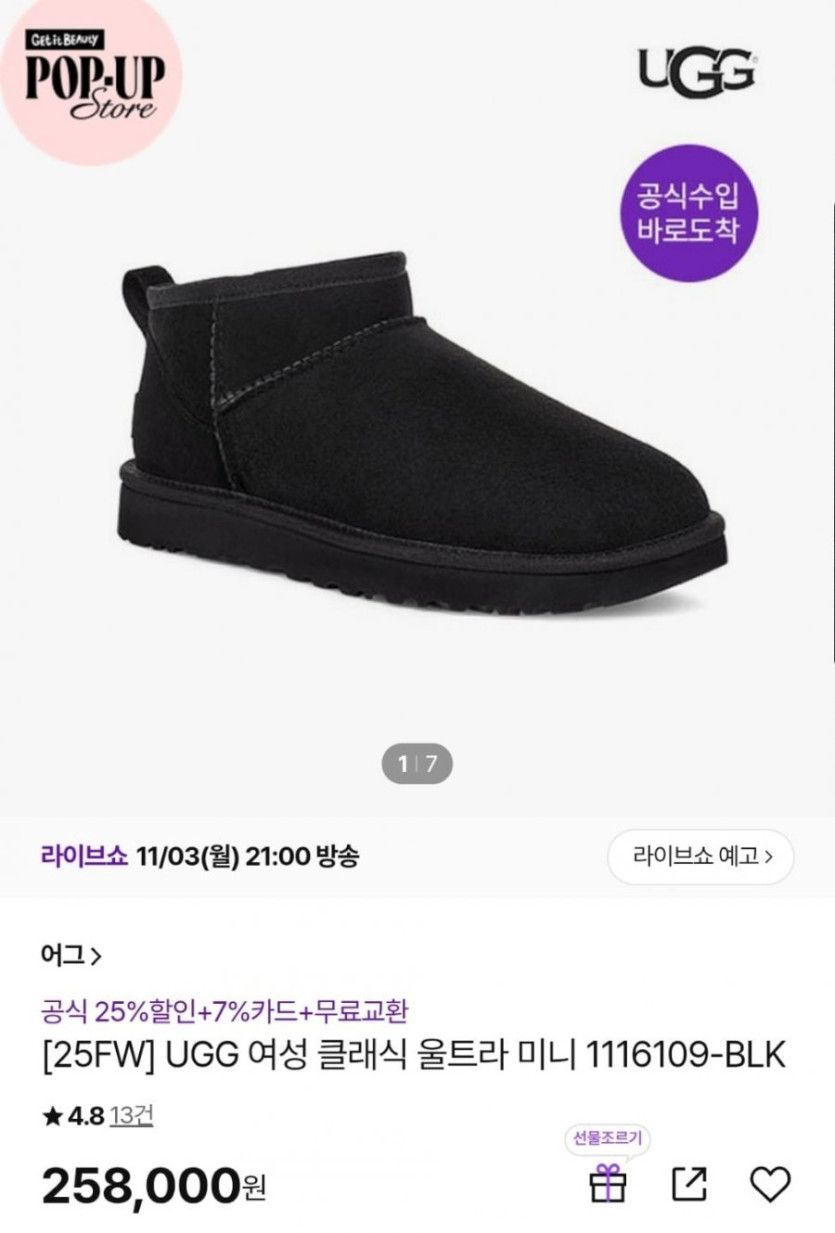Tap the 선물조르기 gift icon

(608, 1183)
